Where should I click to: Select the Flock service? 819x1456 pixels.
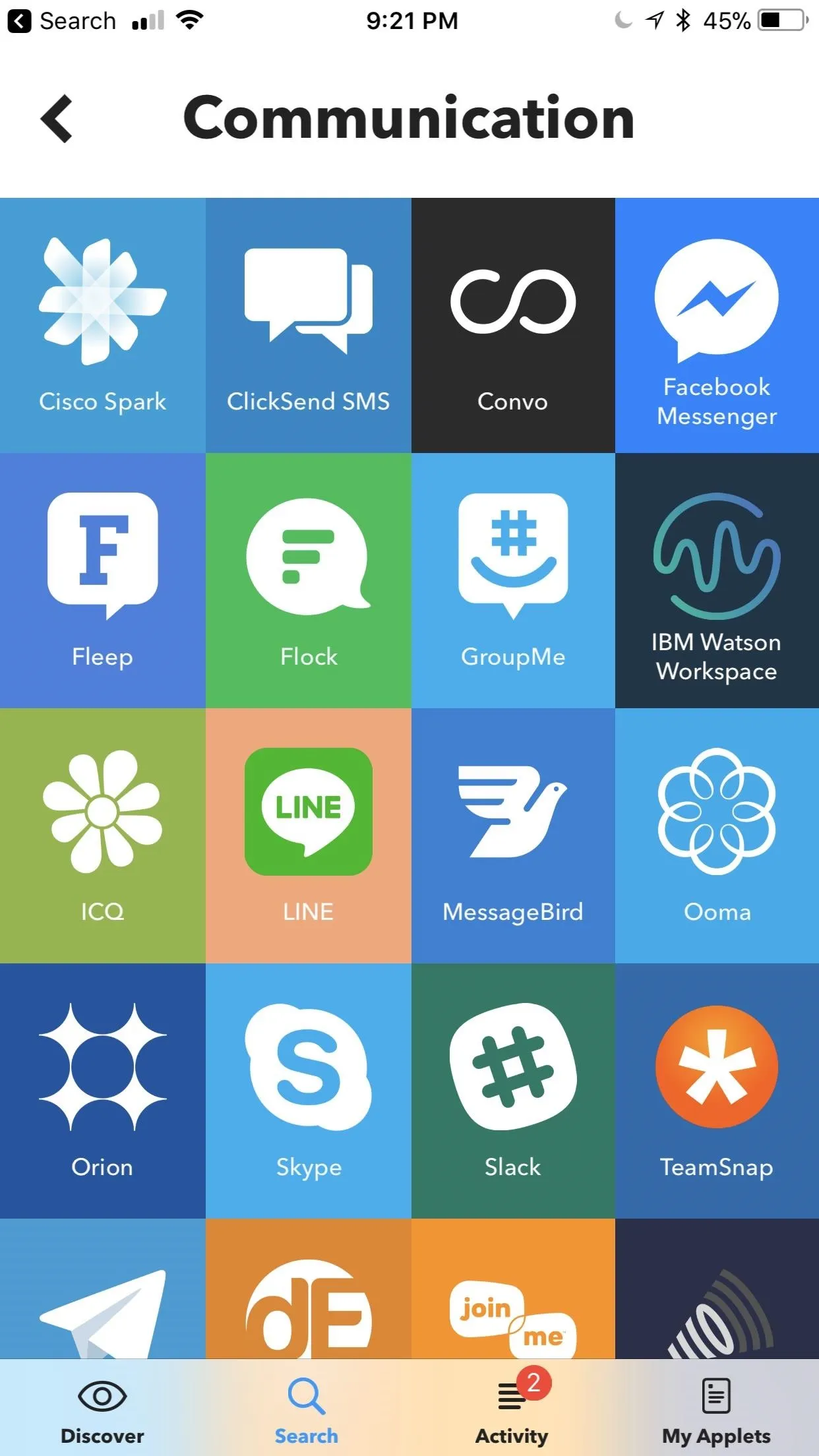tap(309, 580)
